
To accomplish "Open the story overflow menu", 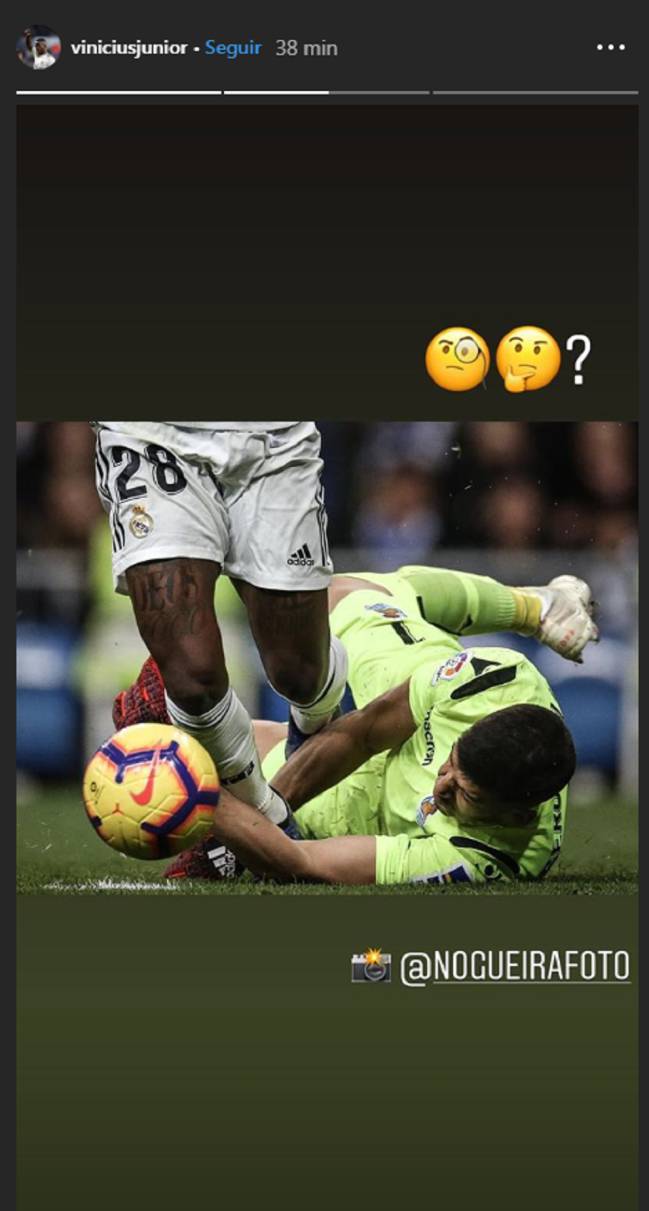I will (610, 47).
